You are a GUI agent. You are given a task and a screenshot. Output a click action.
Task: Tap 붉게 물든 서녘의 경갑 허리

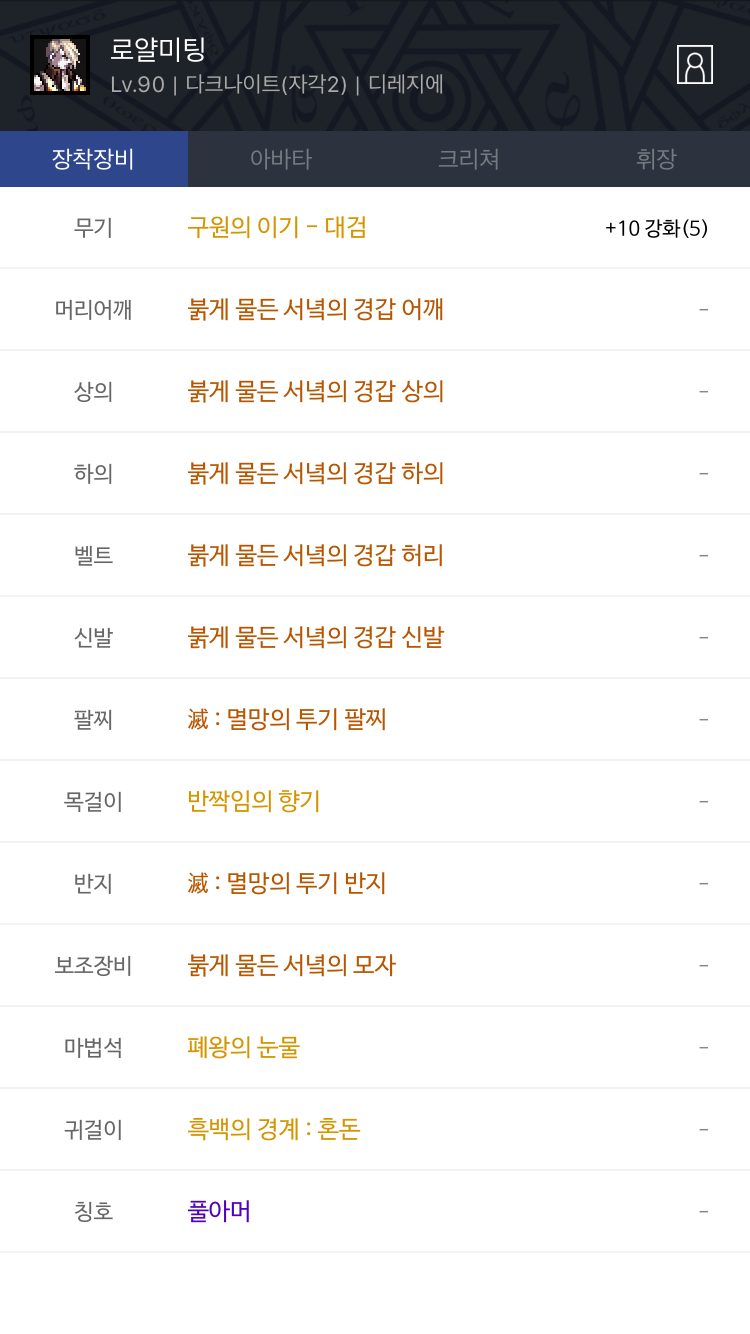tap(316, 556)
